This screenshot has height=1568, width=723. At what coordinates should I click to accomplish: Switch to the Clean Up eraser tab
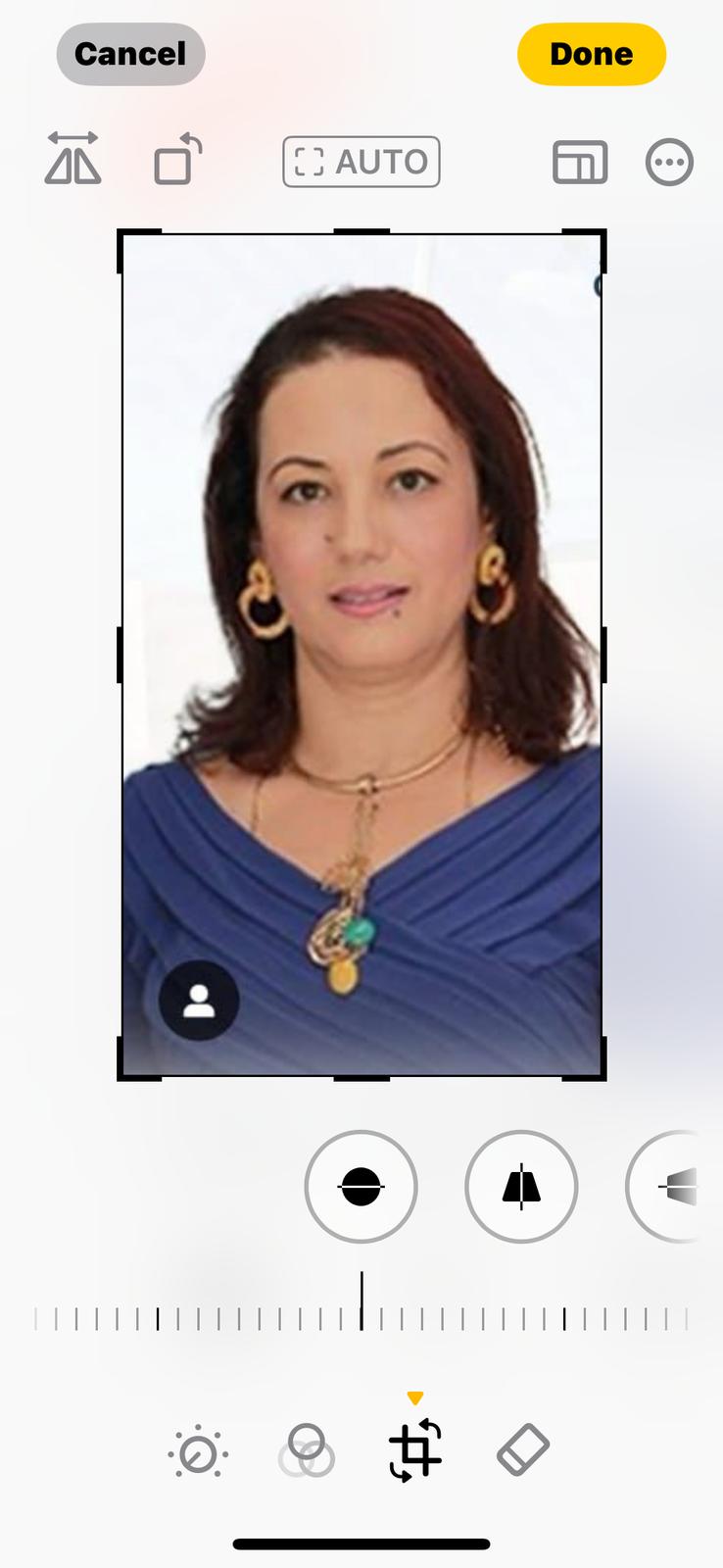pos(523,1449)
